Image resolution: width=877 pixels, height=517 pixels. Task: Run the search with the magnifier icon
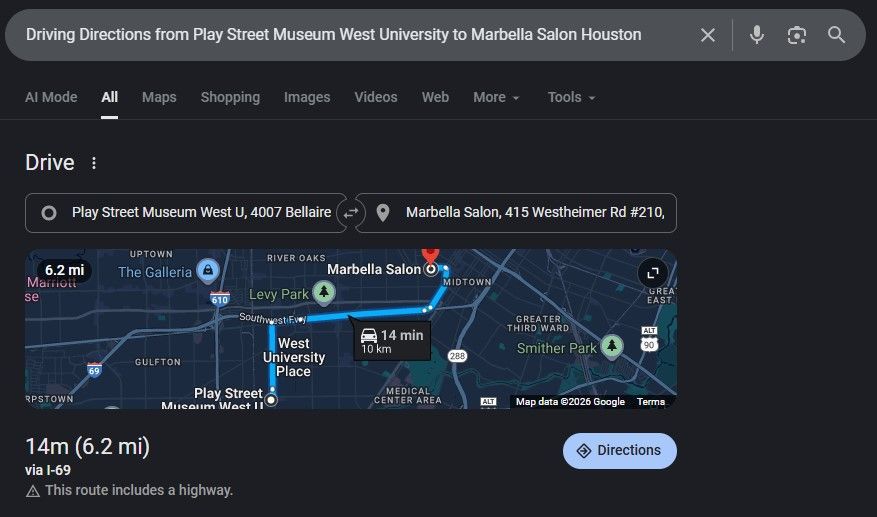point(837,35)
